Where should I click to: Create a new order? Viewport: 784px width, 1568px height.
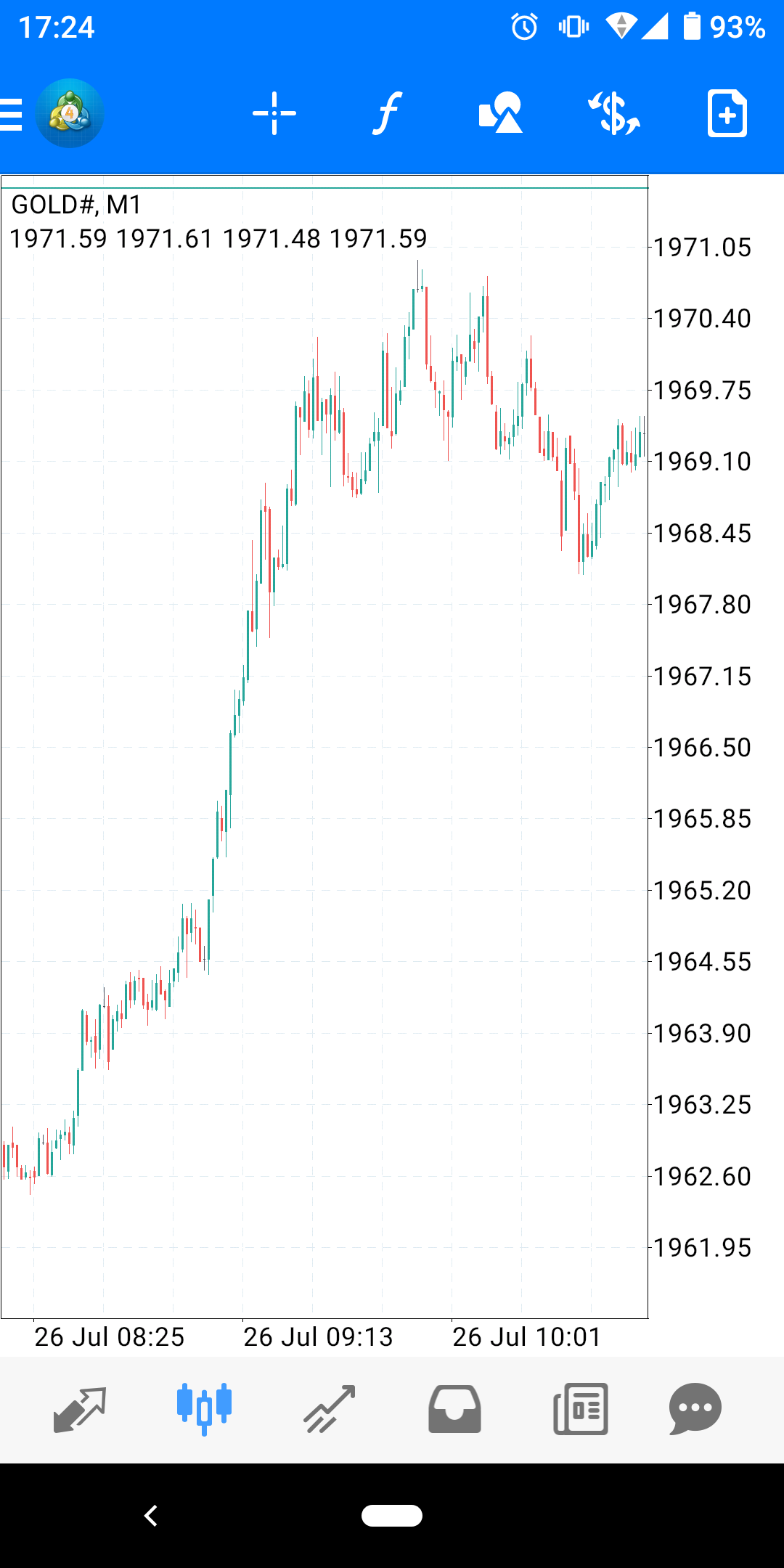point(727,114)
